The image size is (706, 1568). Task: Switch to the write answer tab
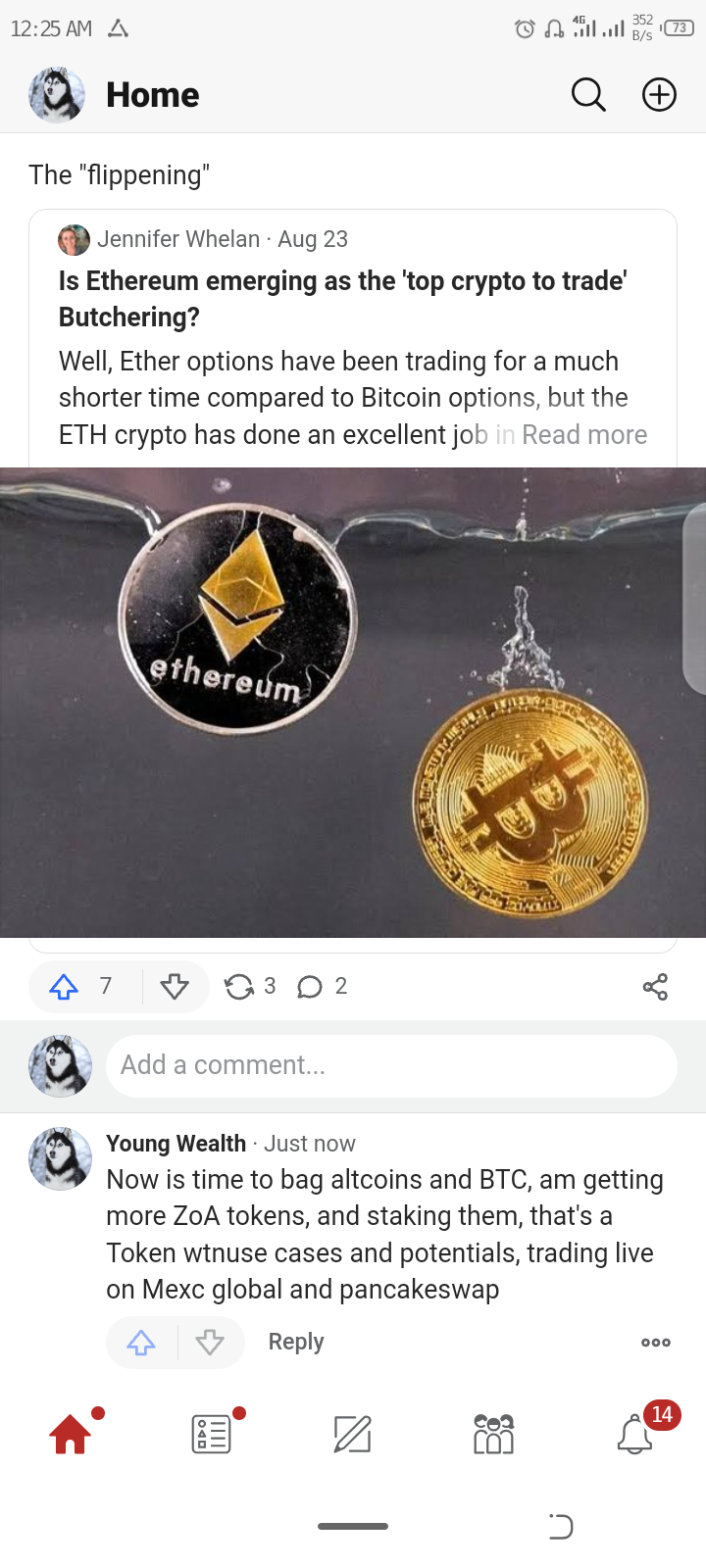click(352, 1435)
